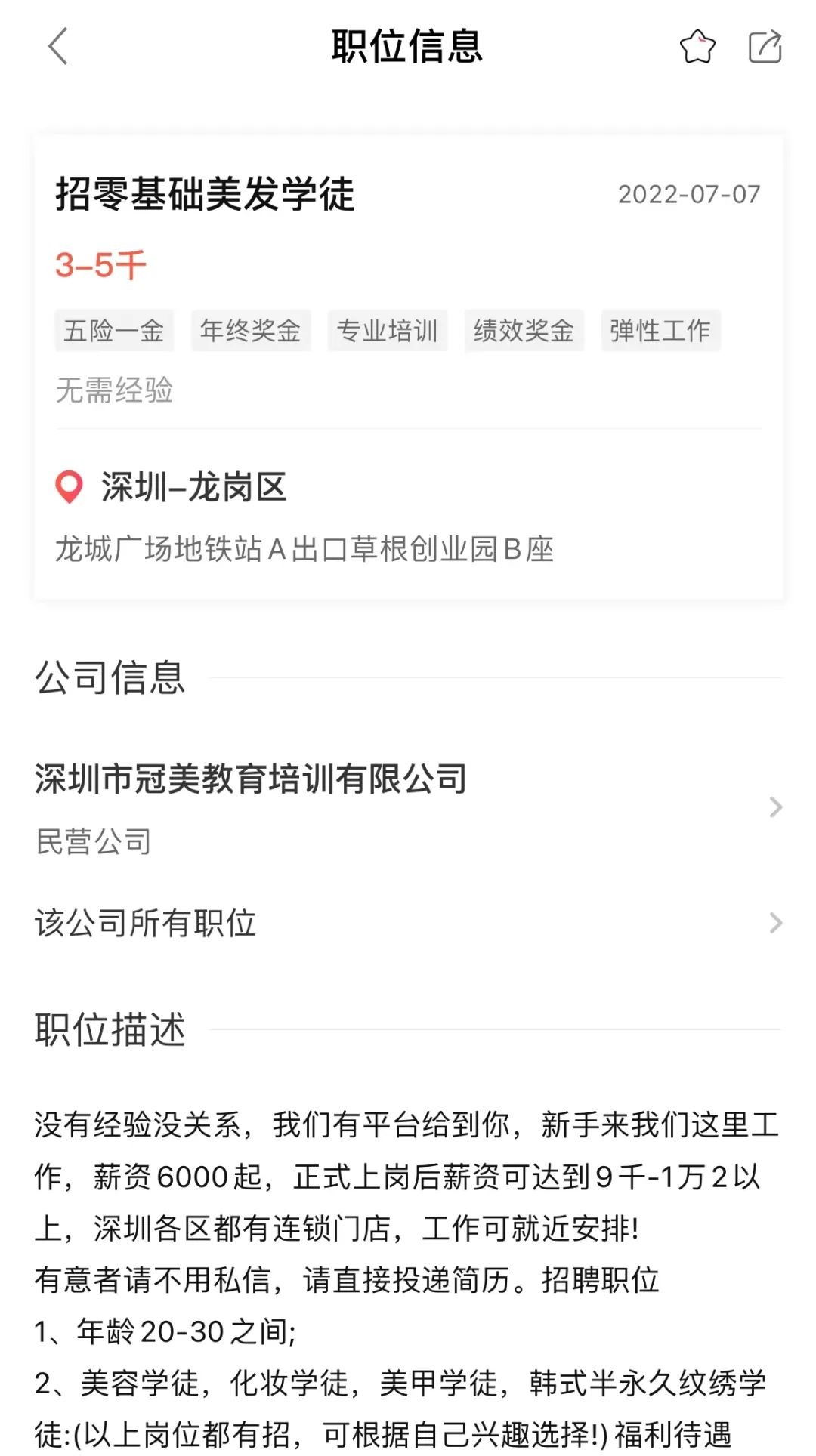This screenshot has height=1456, width=816.
Task: Share this job posting
Action: click(x=765, y=47)
